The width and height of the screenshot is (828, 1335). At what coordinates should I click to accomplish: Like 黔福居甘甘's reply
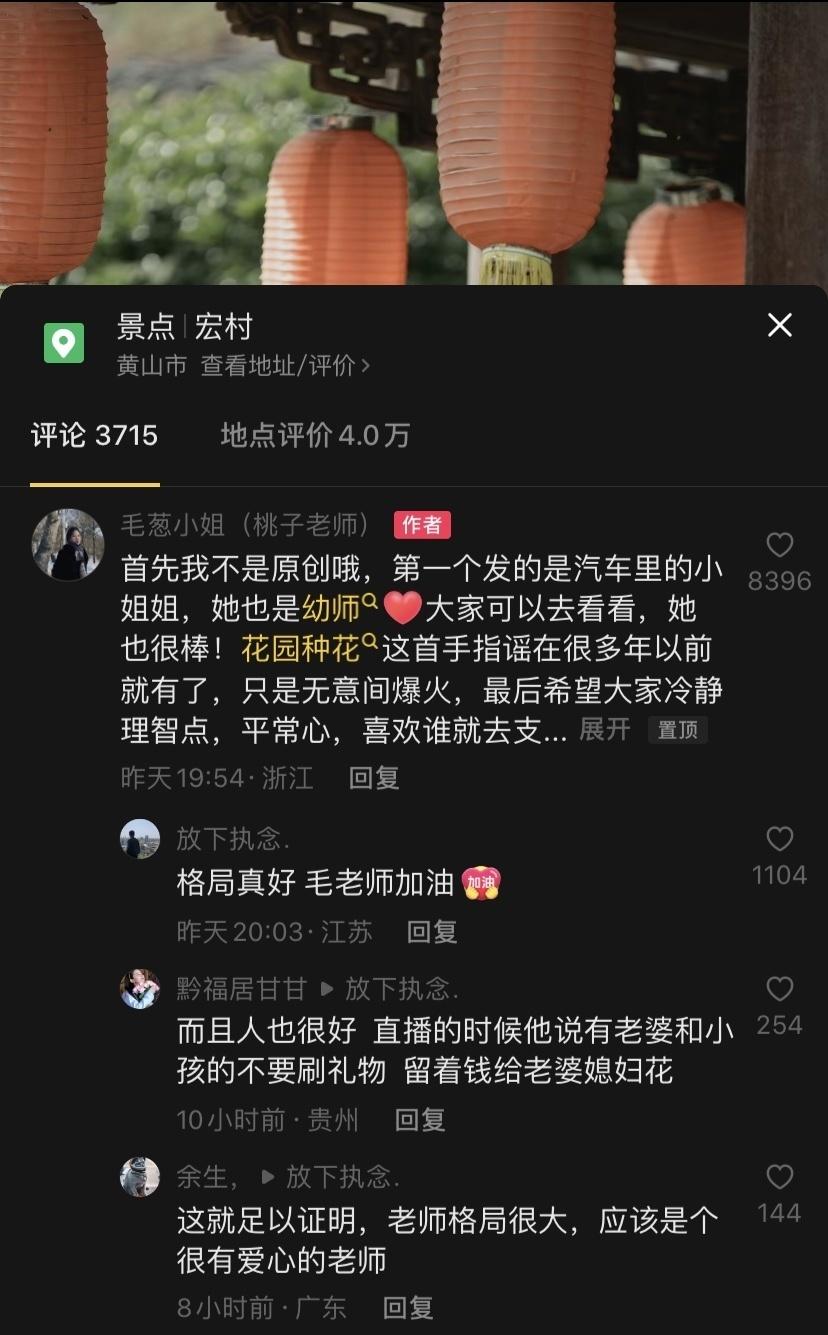coord(779,990)
